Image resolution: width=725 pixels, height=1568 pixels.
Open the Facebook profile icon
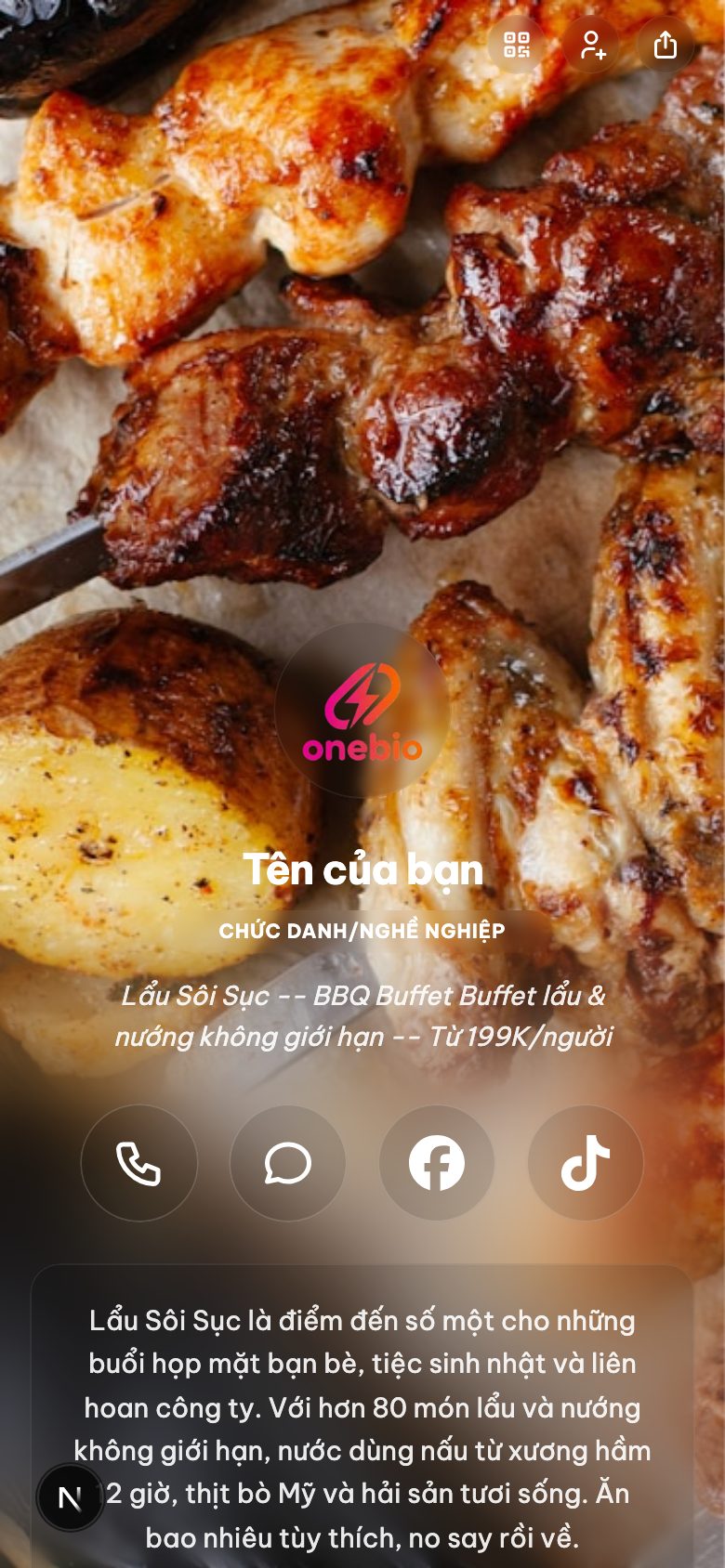click(x=436, y=1163)
